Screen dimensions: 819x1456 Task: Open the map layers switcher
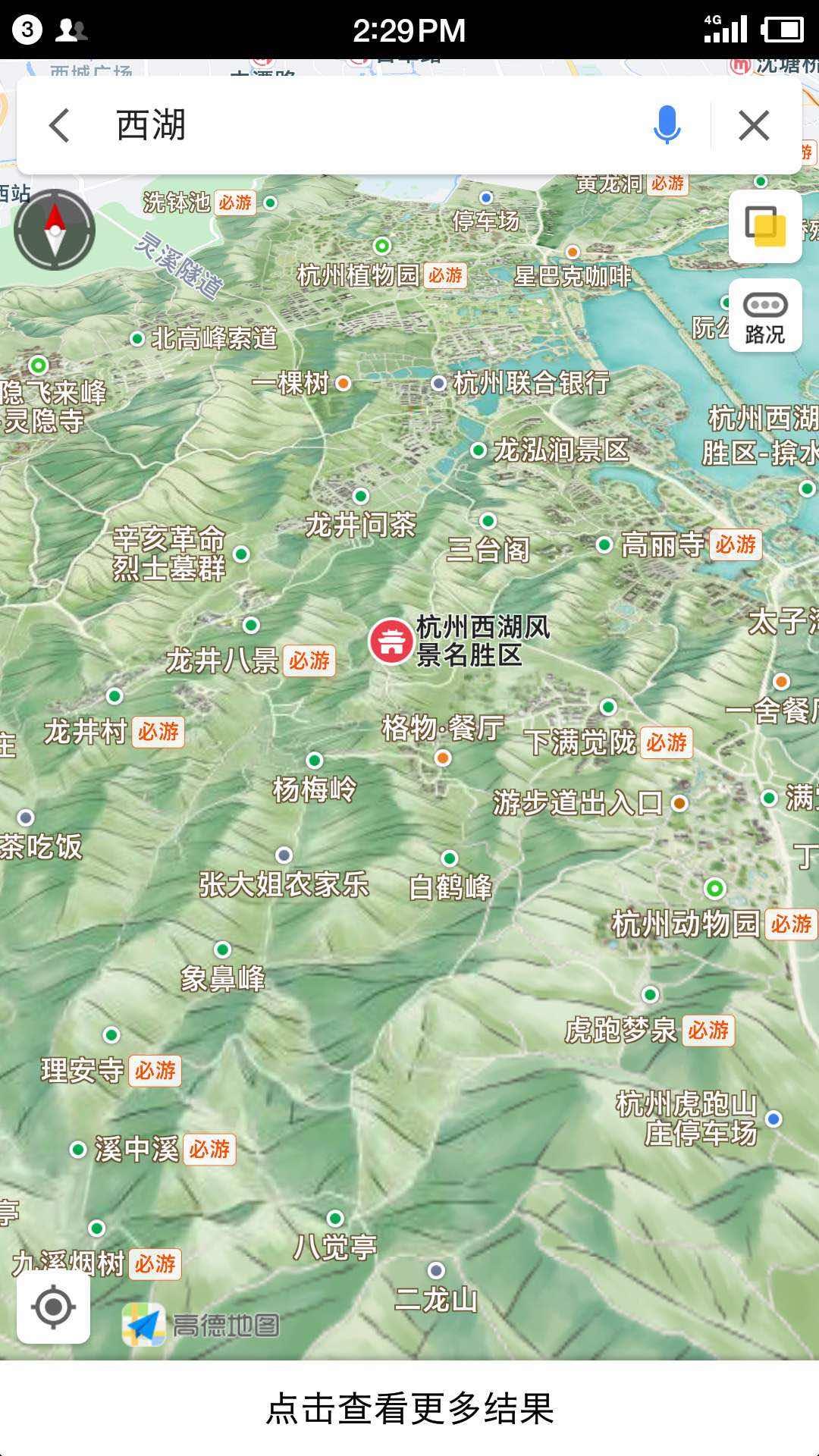point(765,227)
